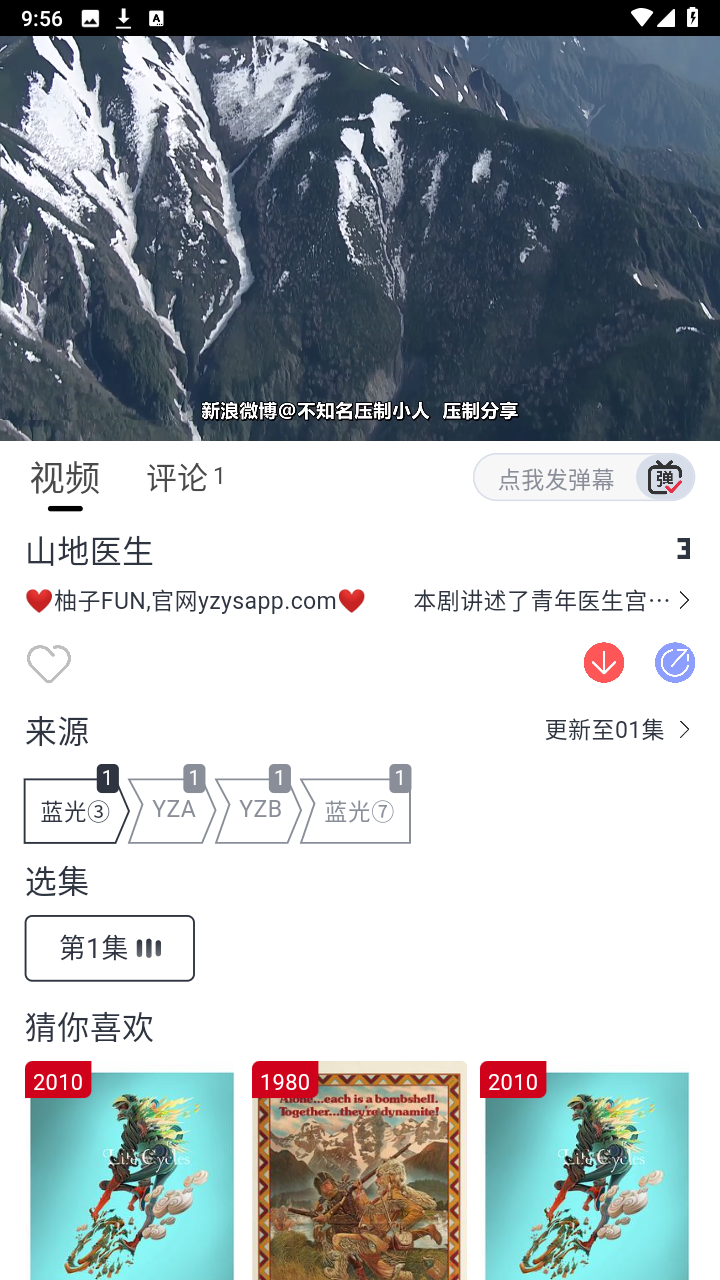Reselect the 蓝光③ source tab
Screen dimensions: 720x1280
(72, 812)
